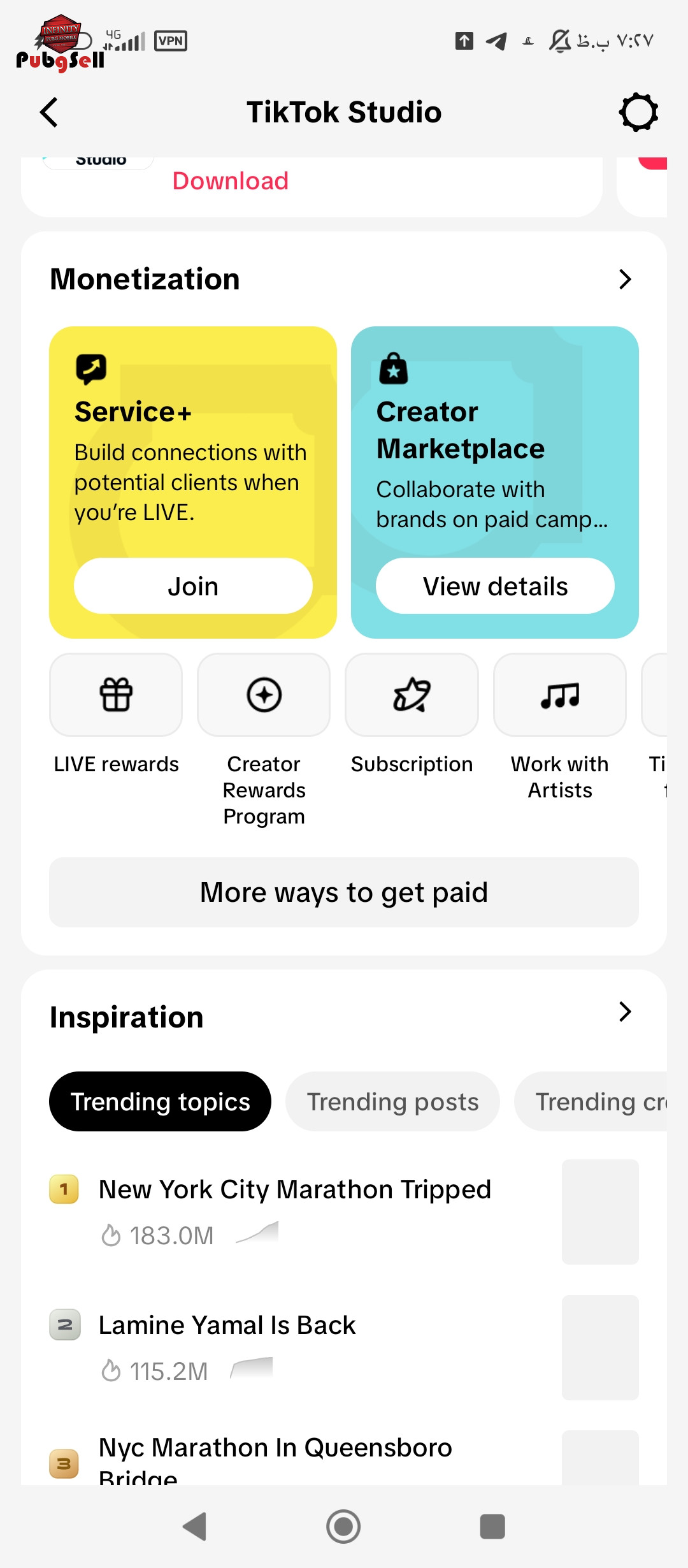Select the Trending topics chip
Screen dimensions: 688x1568
[x=160, y=1101]
